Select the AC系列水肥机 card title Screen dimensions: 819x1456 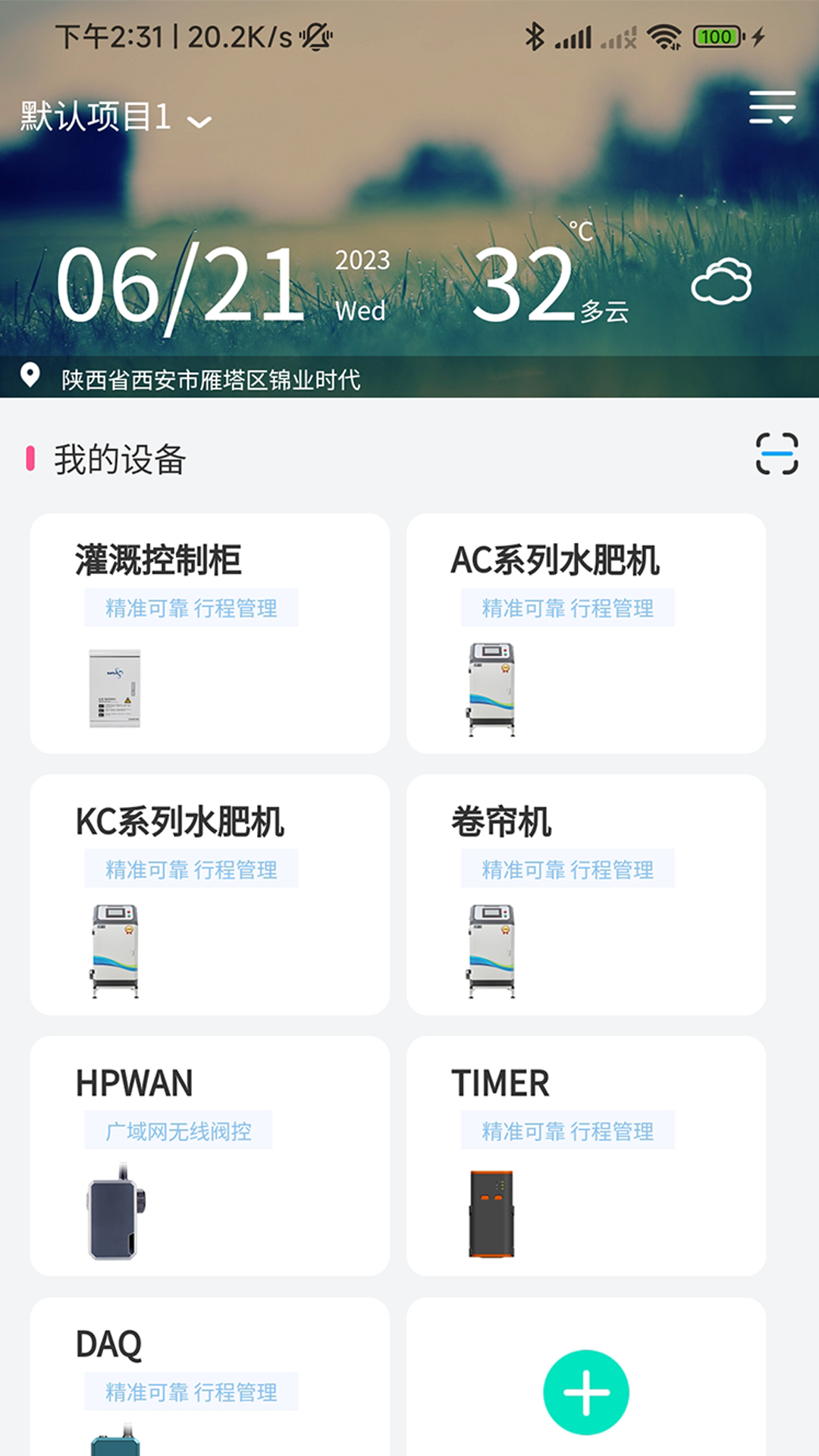tap(556, 560)
